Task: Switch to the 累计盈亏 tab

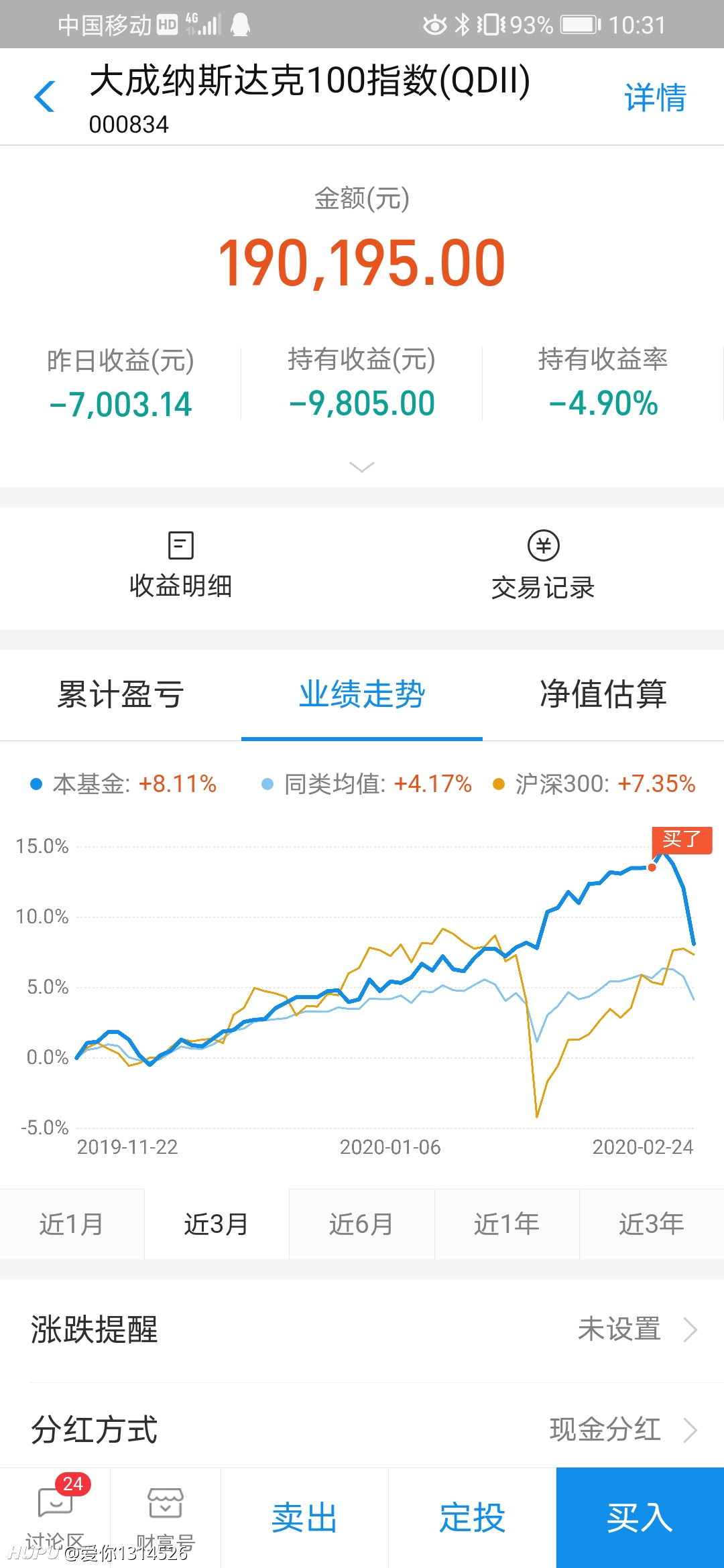Action: pyautogui.click(x=121, y=695)
